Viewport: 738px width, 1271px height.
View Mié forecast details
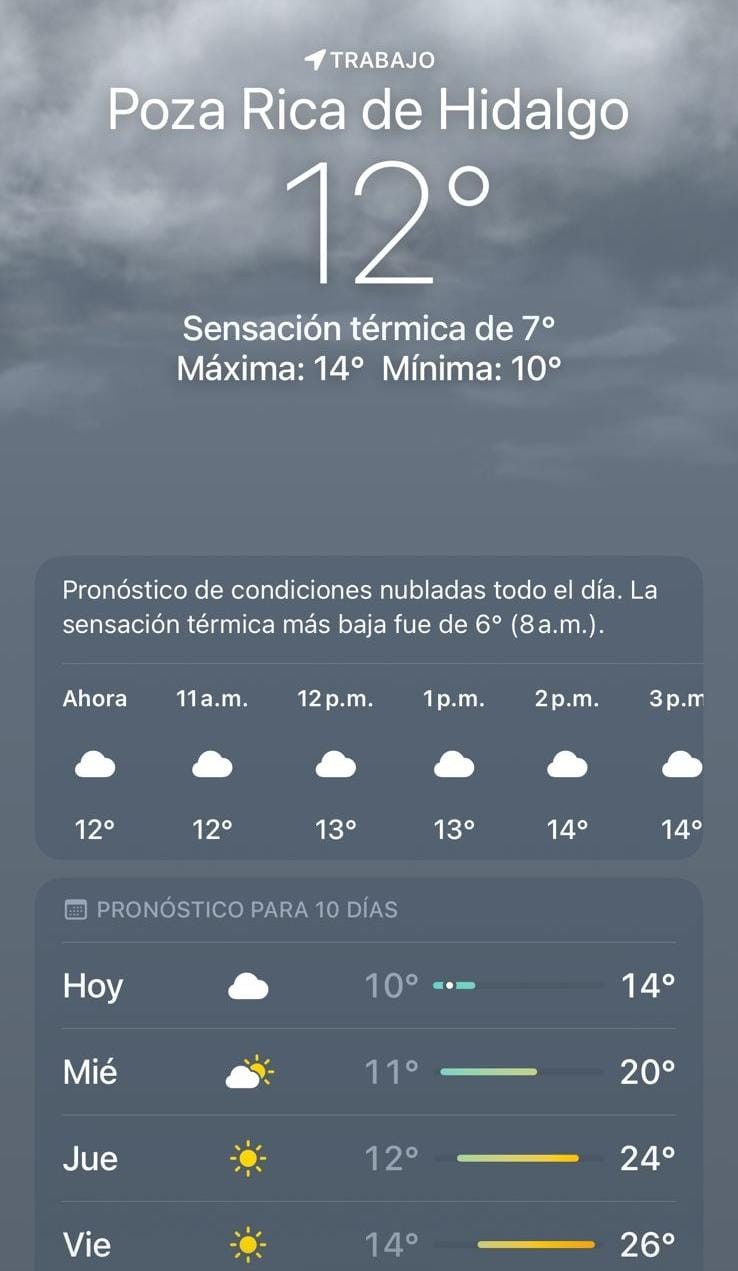[x=368, y=1073]
